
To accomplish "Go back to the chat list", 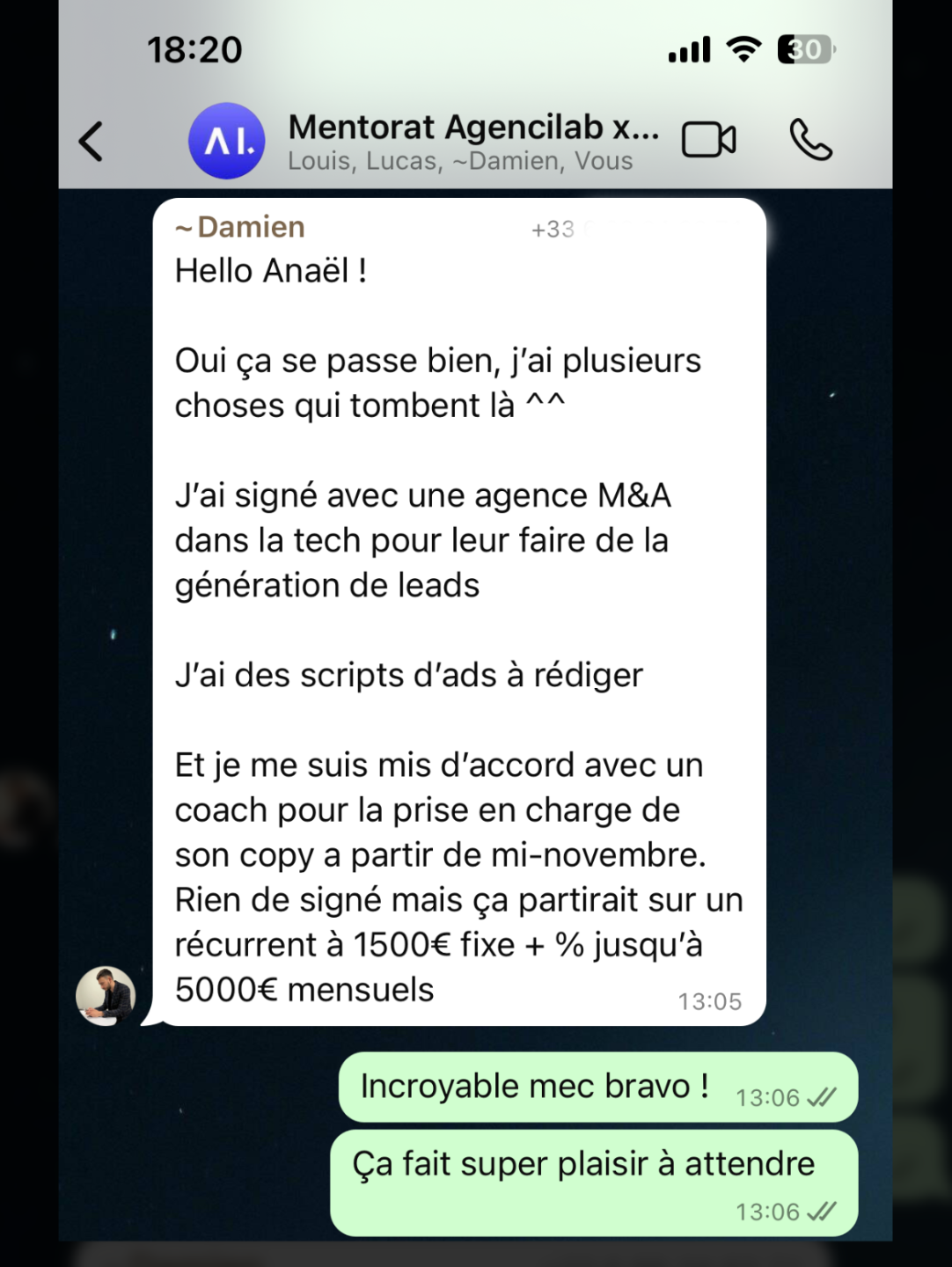I will coord(92,141).
